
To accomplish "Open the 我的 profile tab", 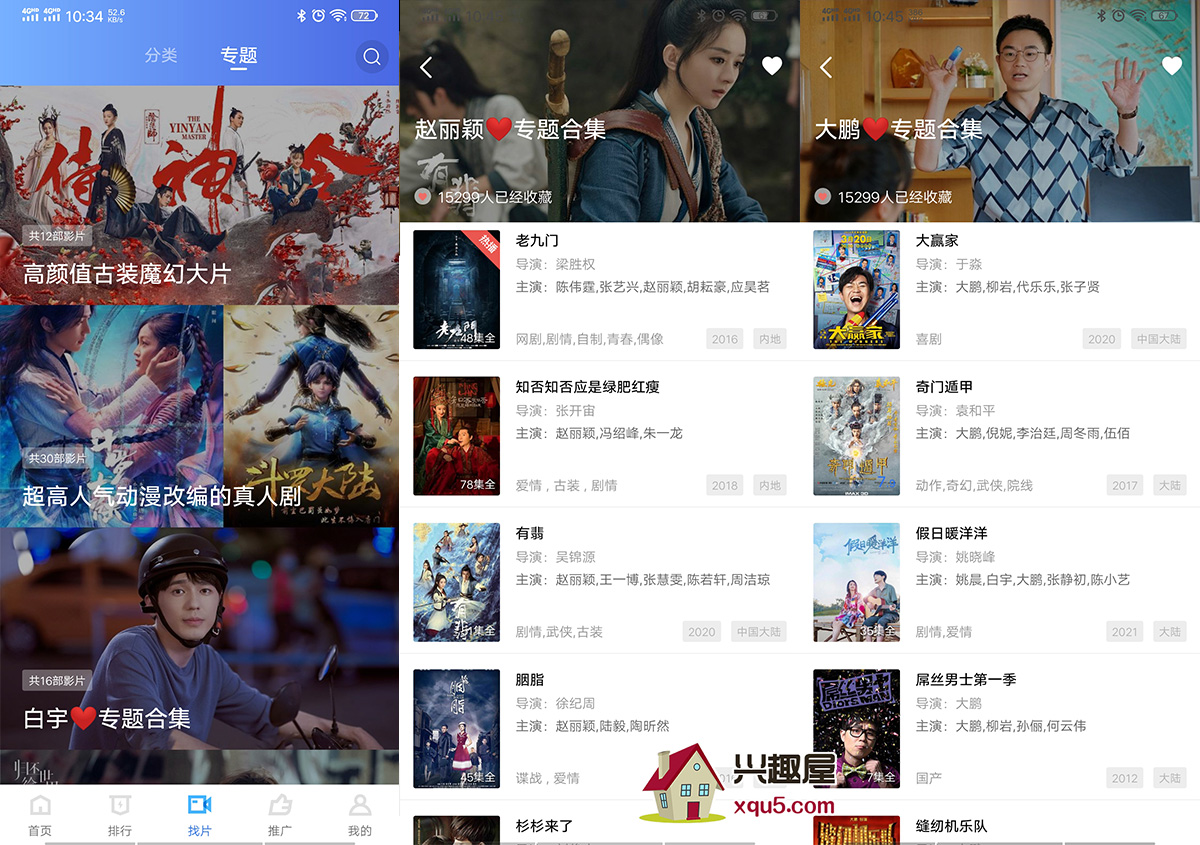I will (x=359, y=815).
